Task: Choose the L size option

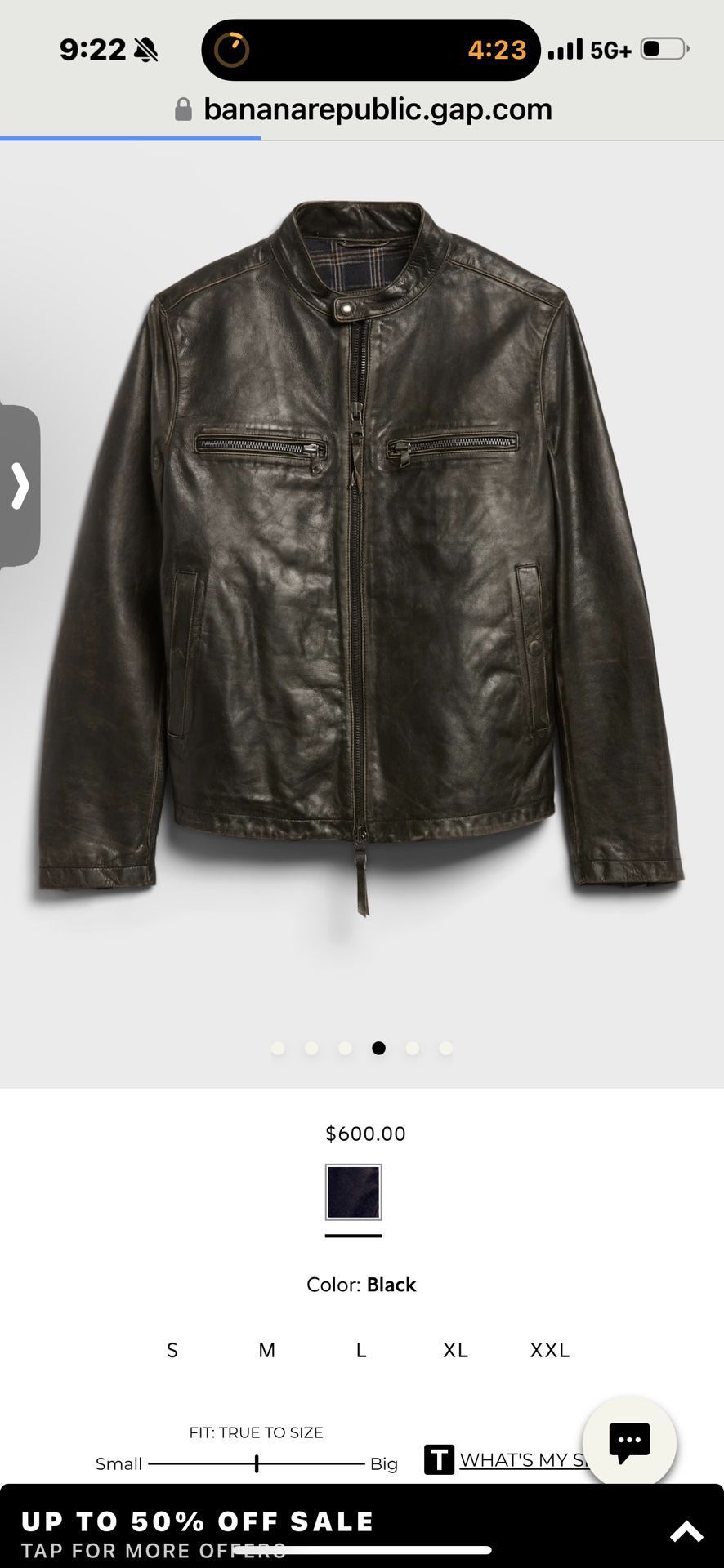Action: (x=360, y=1350)
